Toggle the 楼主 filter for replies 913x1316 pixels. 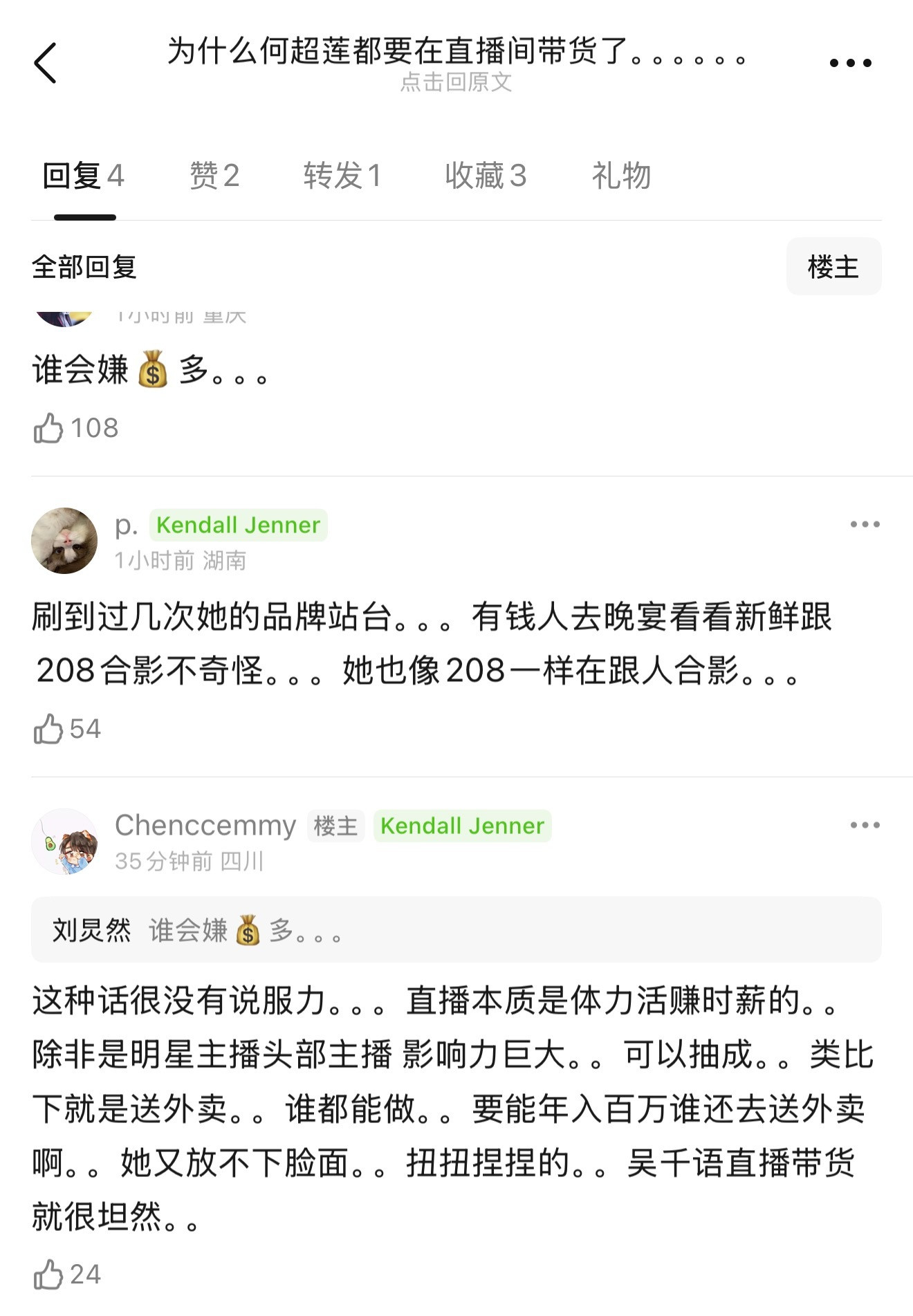click(833, 266)
